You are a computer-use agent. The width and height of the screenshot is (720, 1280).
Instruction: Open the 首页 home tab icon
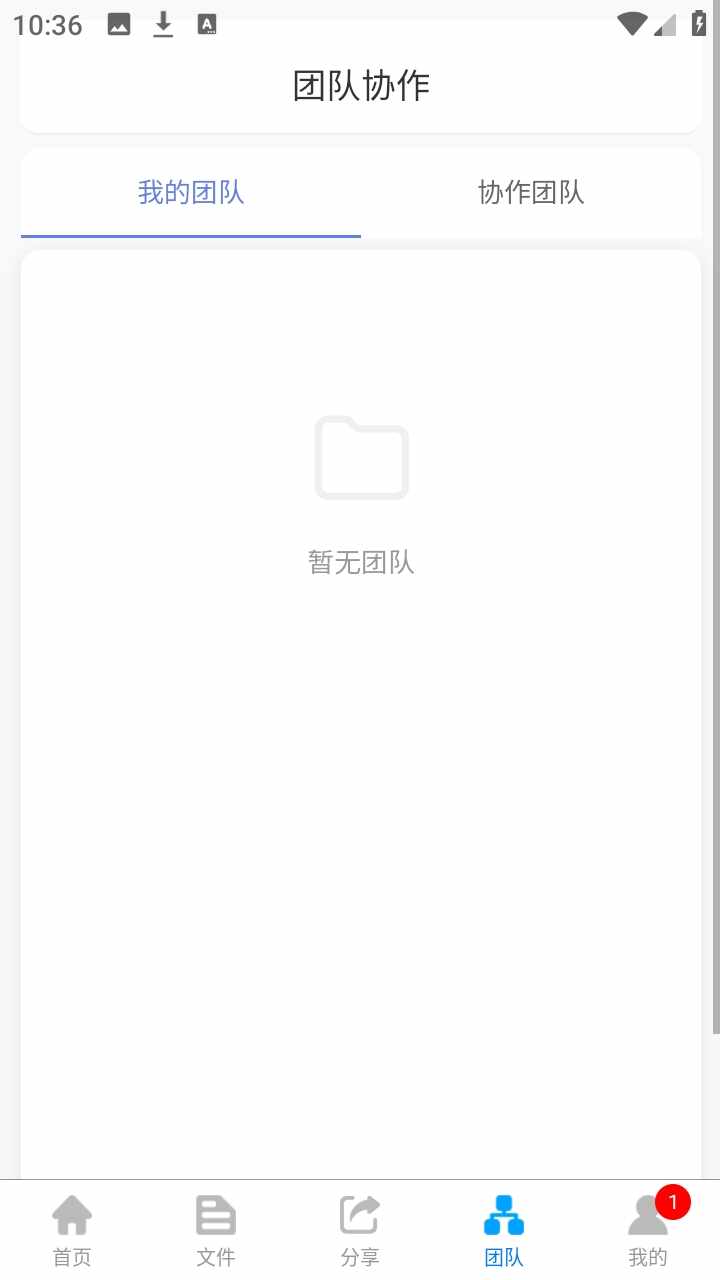click(71, 1215)
